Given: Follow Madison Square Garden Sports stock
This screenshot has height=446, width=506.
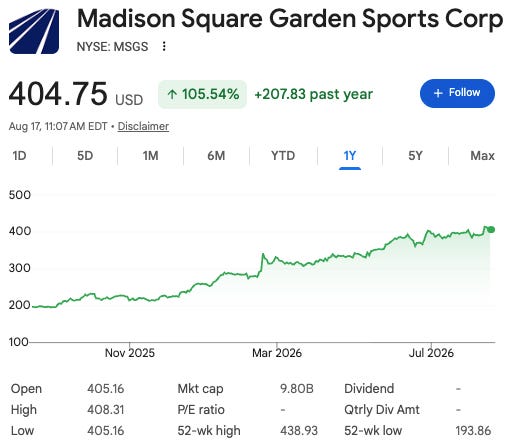Looking at the screenshot, I should pyautogui.click(x=457, y=93).
